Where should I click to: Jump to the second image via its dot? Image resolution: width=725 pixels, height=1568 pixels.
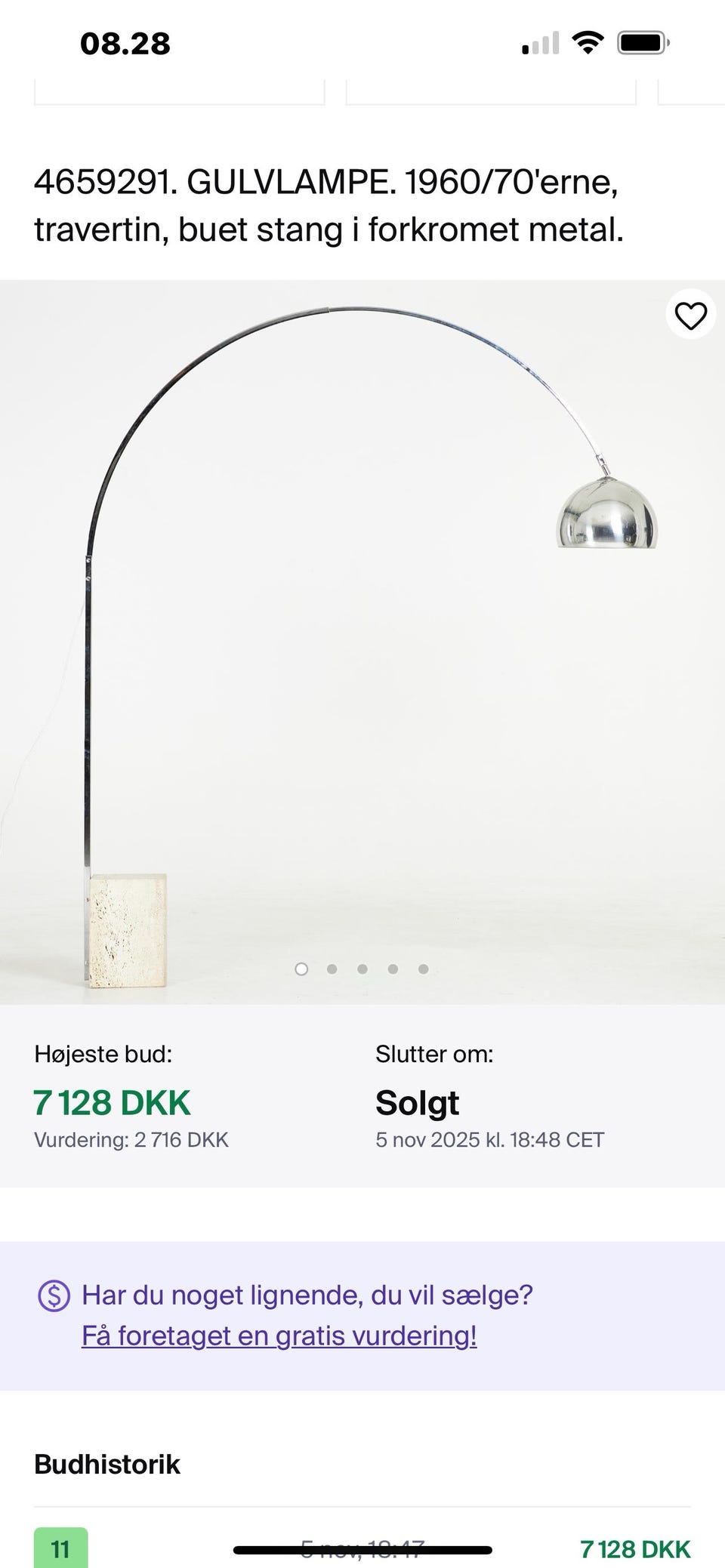coord(332,969)
